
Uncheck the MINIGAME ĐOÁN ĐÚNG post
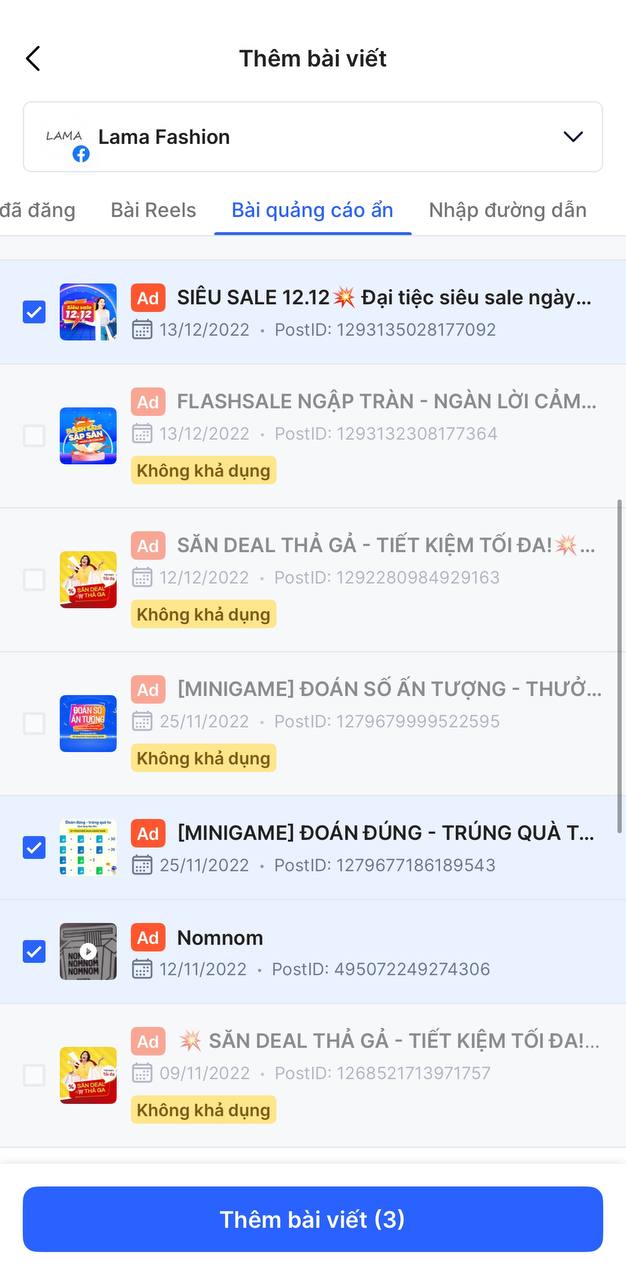(x=34, y=848)
